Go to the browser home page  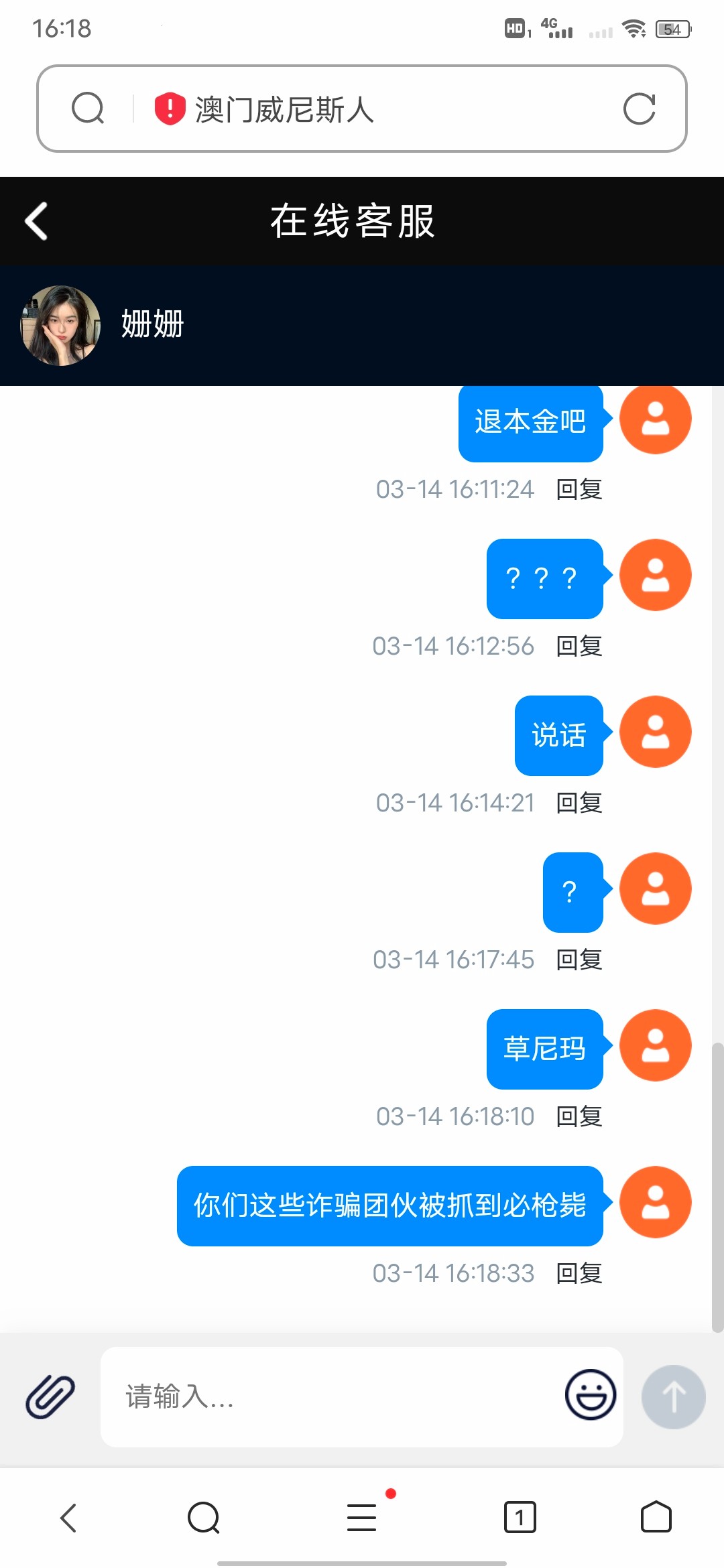click(x=656, y=1517)
